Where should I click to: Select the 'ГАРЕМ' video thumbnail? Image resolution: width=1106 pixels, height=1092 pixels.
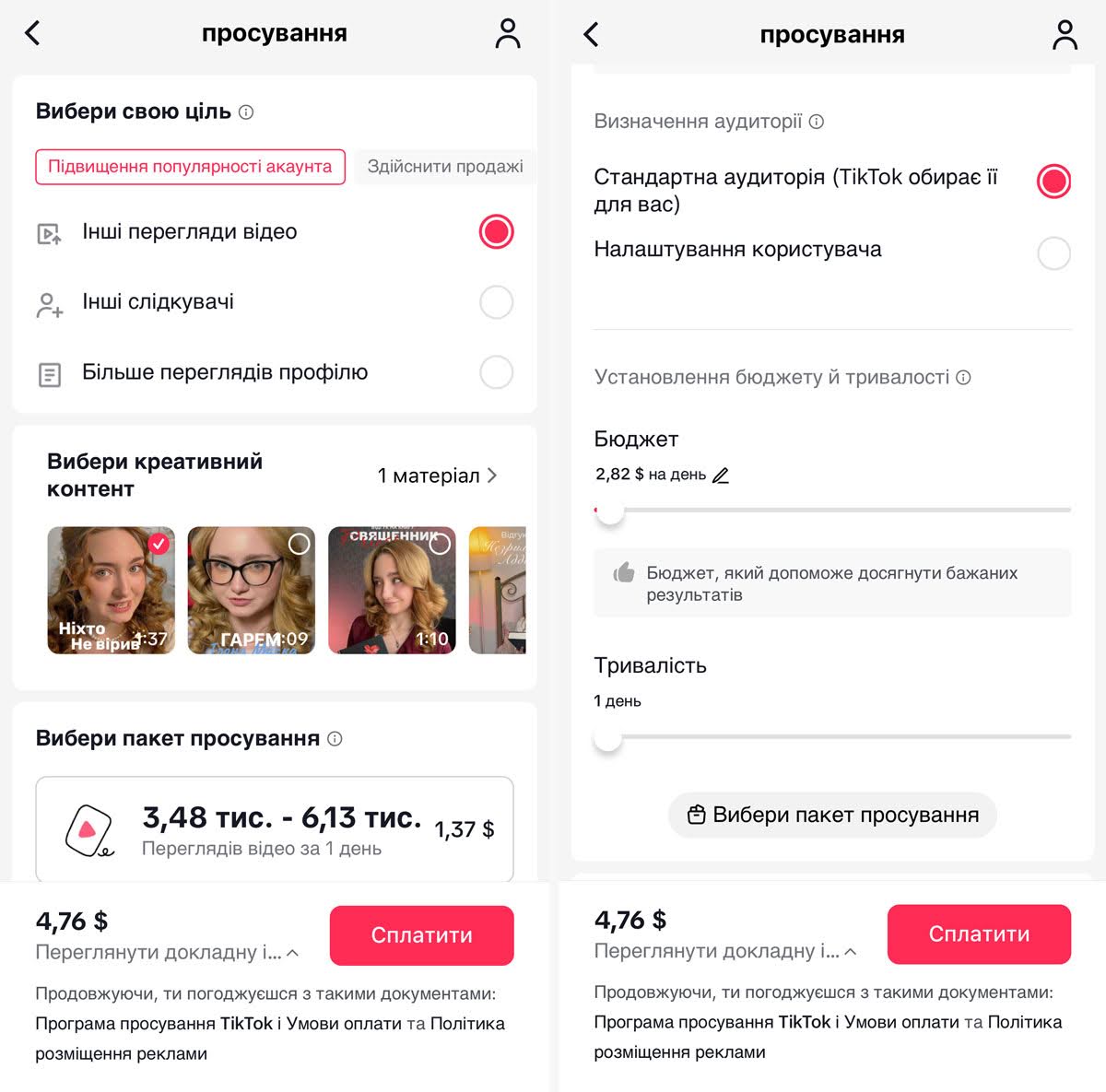(x=251, y=590)
